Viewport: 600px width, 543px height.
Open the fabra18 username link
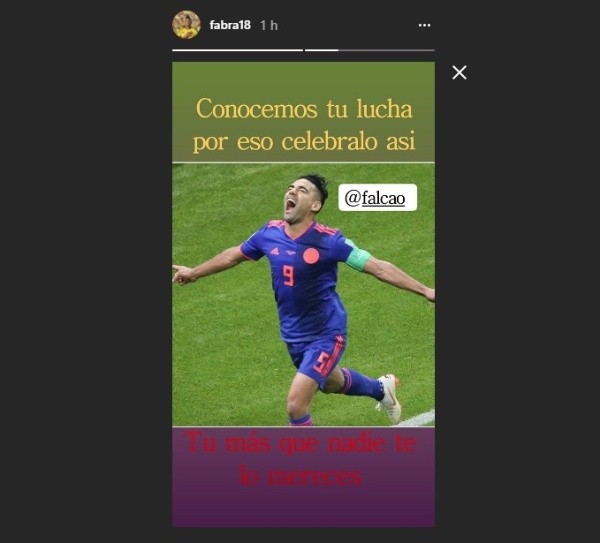click(230, 25)
